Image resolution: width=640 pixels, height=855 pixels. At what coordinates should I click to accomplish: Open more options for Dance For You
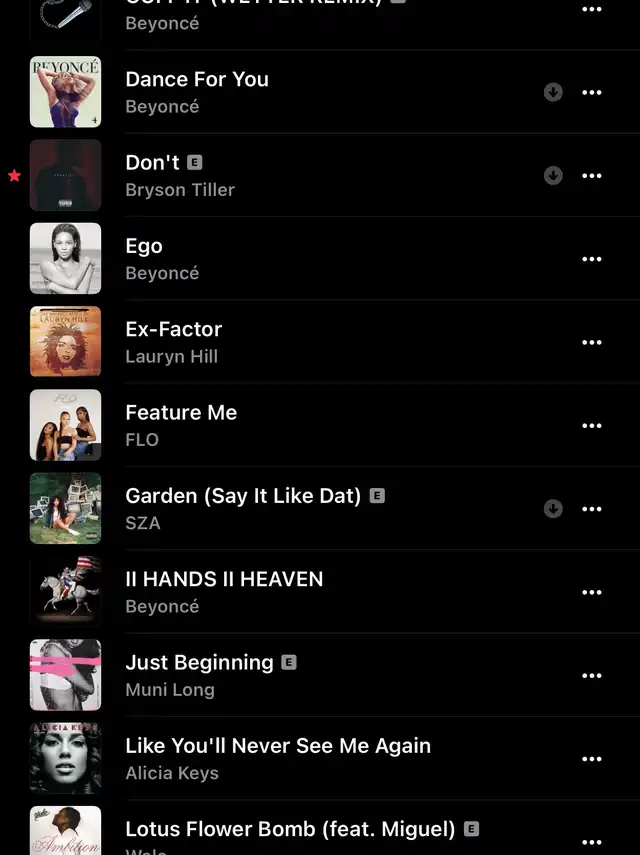coord(592,92)
